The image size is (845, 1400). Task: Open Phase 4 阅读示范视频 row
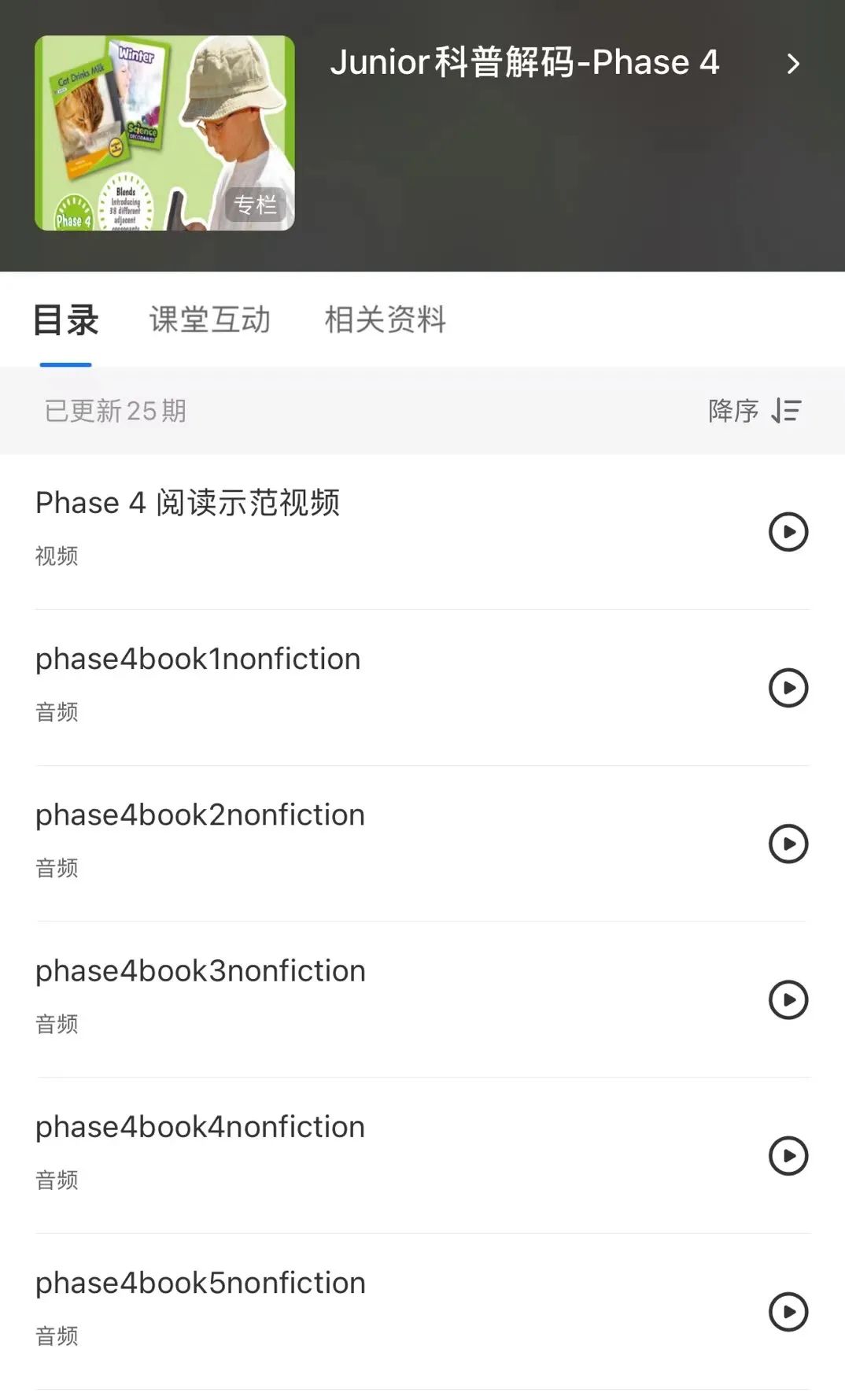tap(422, 531)
